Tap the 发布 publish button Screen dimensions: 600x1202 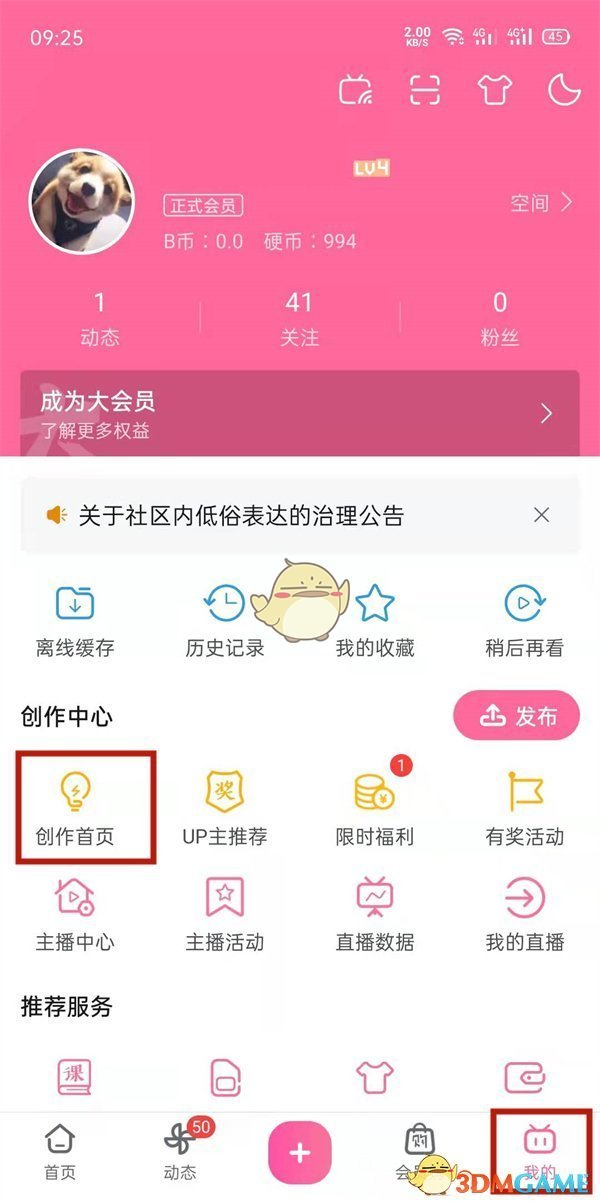(x=517, y=716)
